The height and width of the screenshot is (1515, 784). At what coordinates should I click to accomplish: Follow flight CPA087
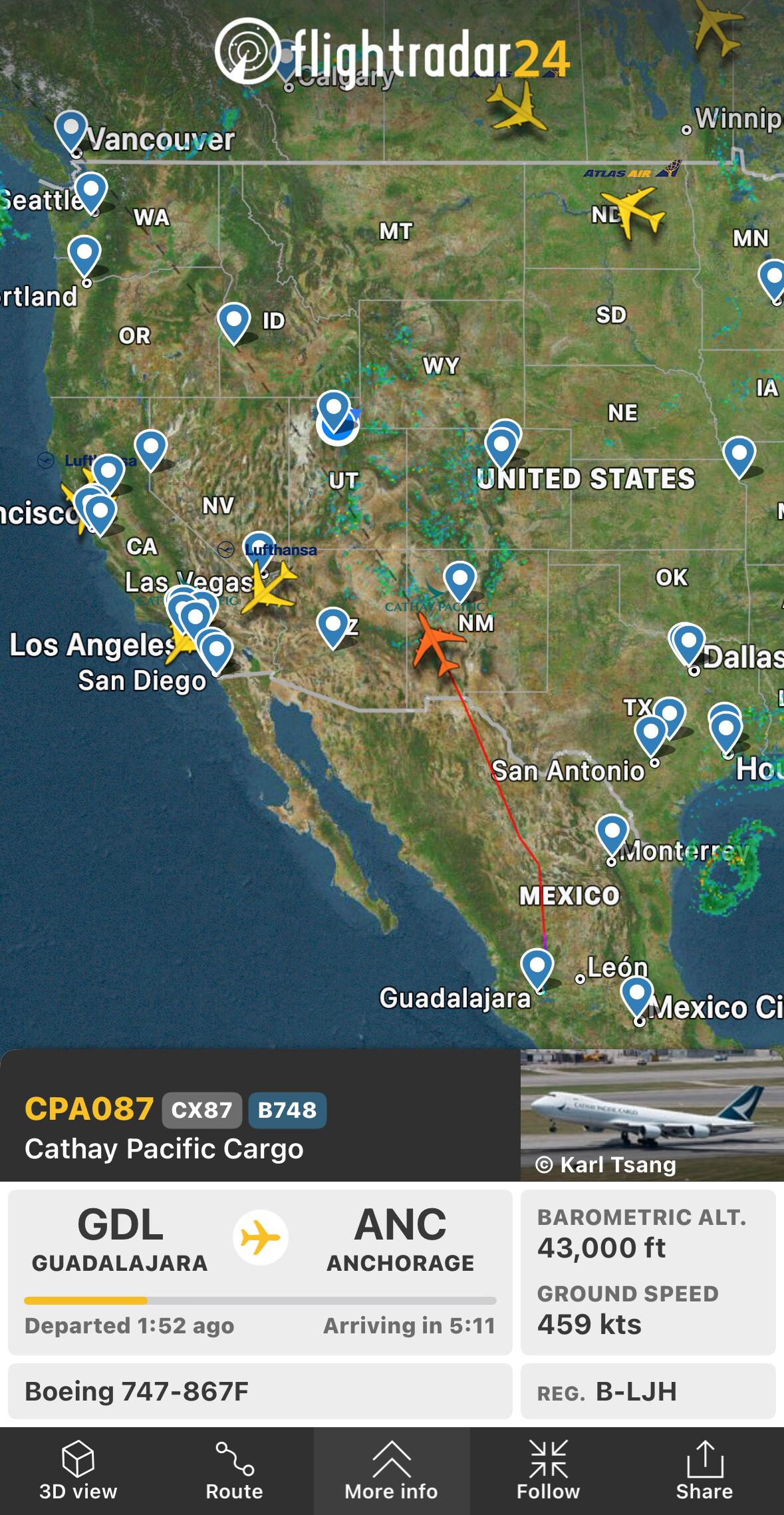(548, 1470)
